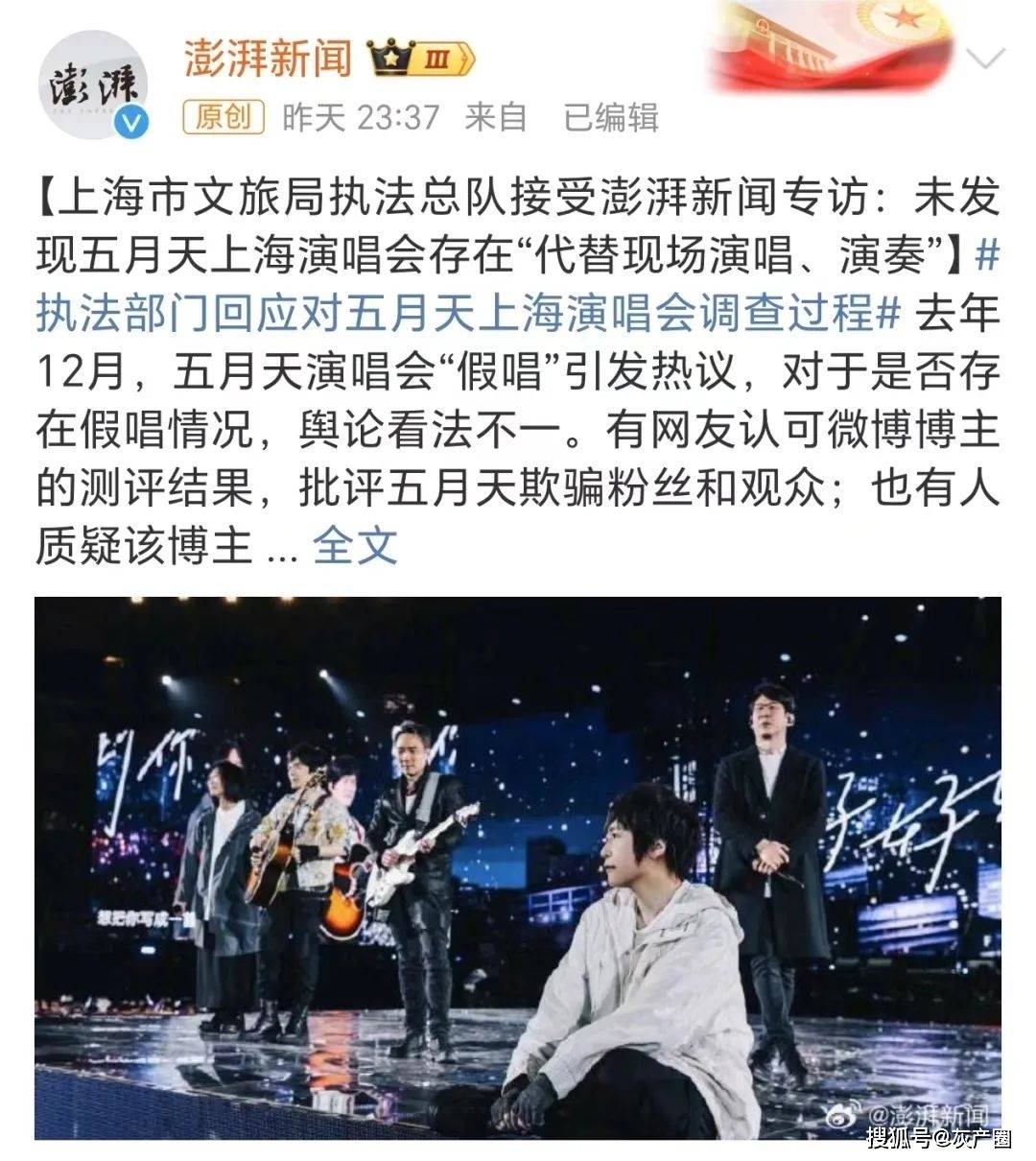View the concert photo in the post

pyautogui.click(x=518, y=868)
